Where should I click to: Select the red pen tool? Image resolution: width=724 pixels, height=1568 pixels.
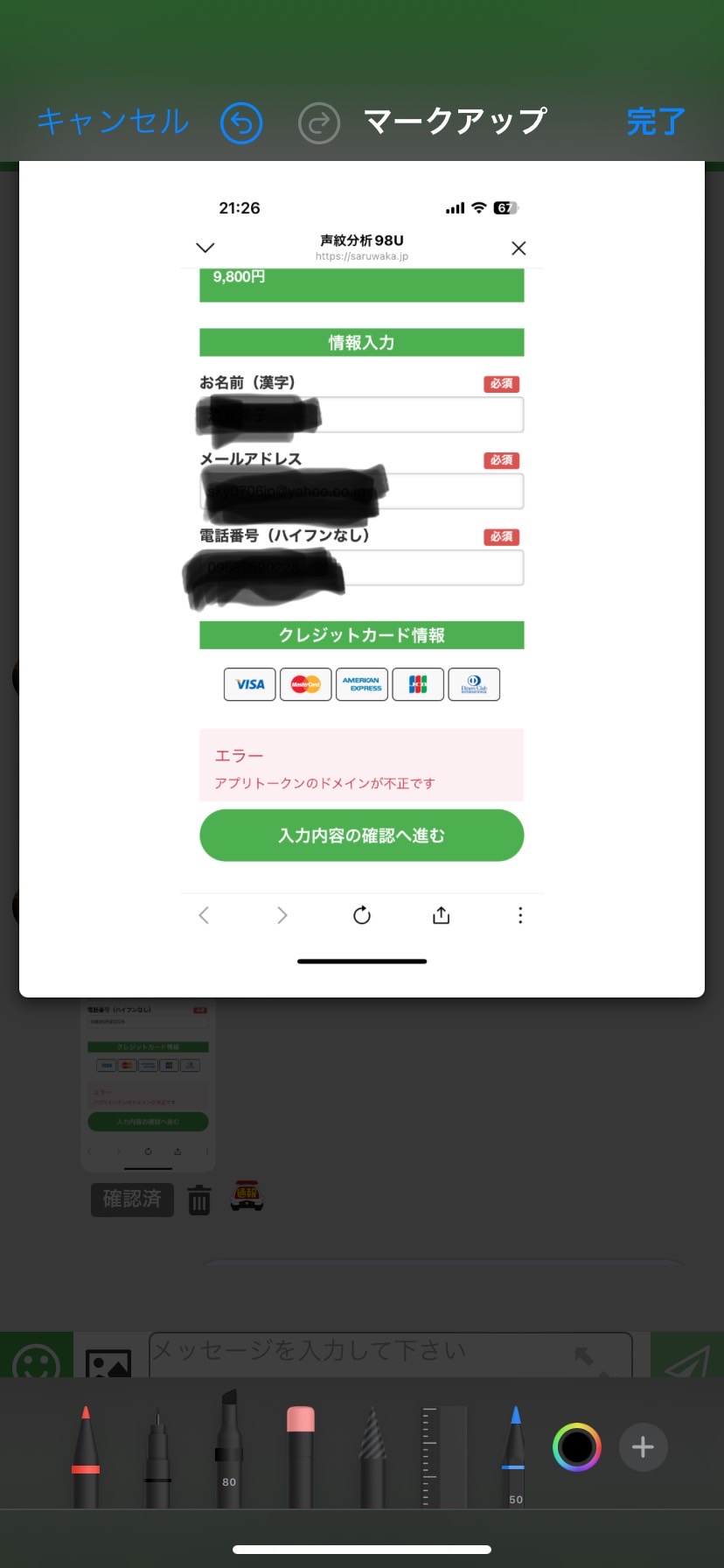pyautogui.click(x=86, y=1456)
